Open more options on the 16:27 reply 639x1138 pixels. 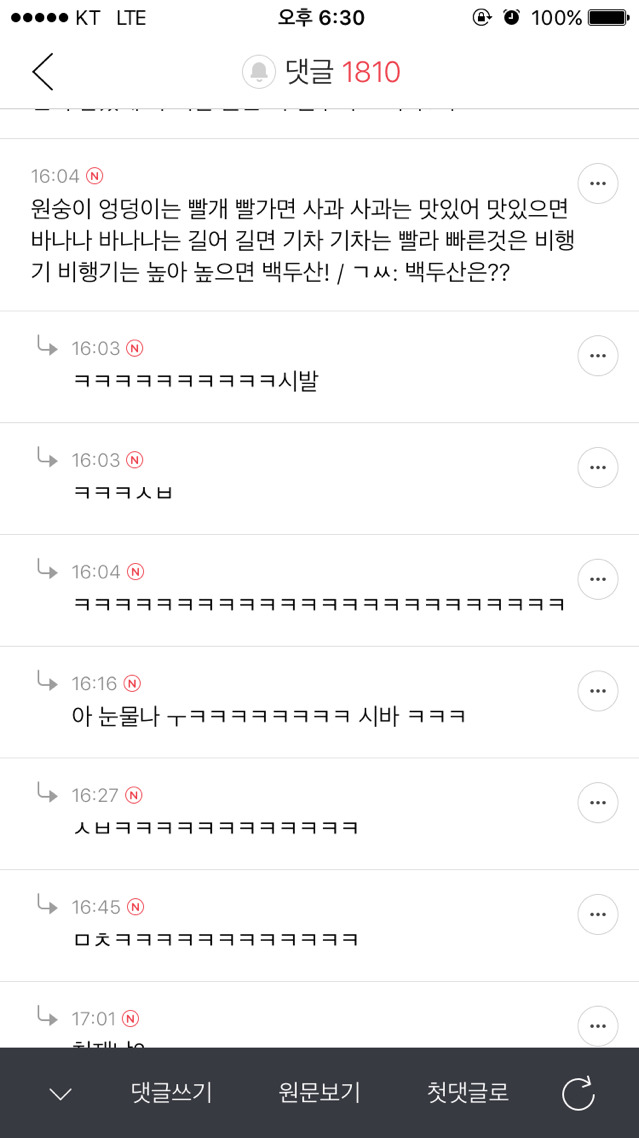598,802
